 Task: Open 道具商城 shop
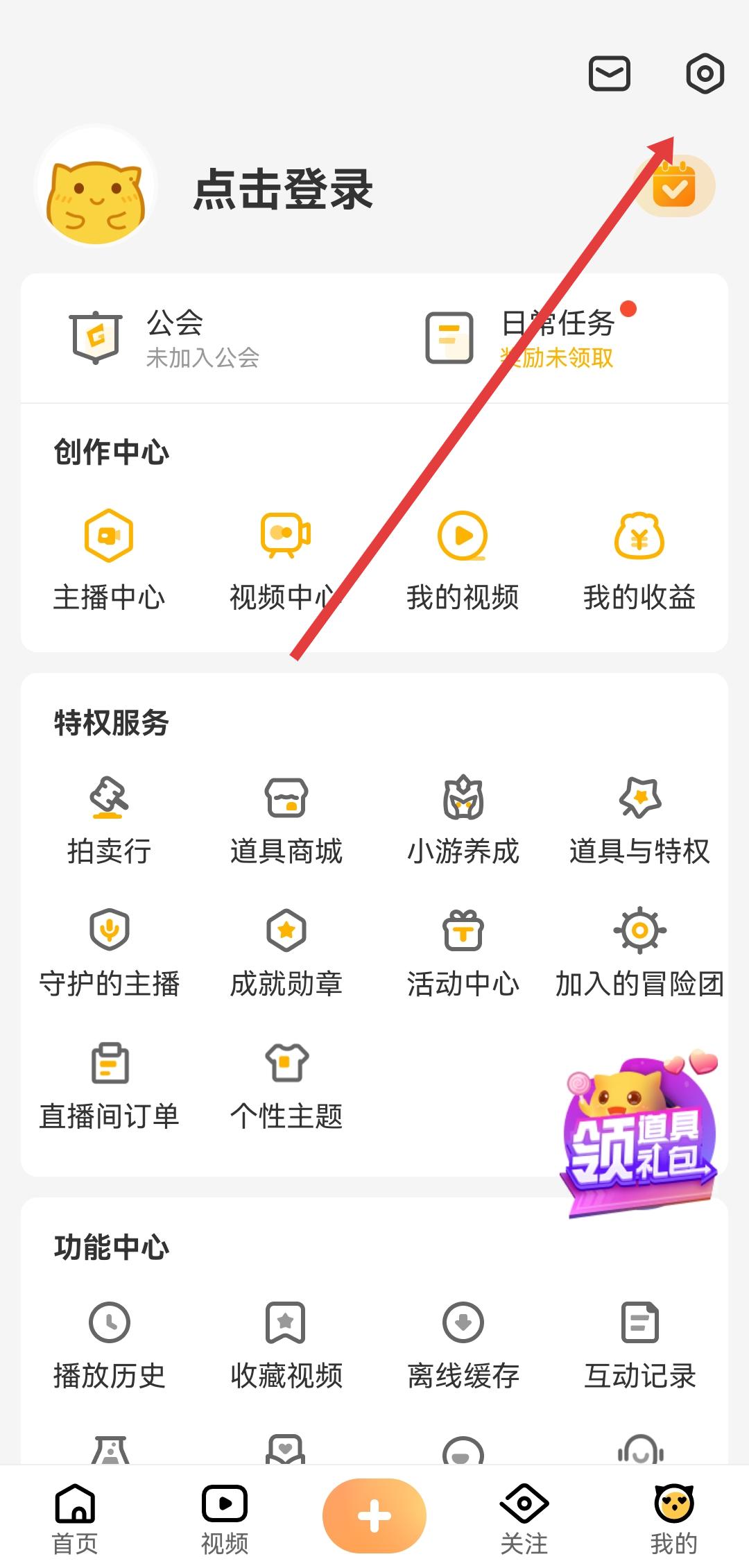pos(286,821)
